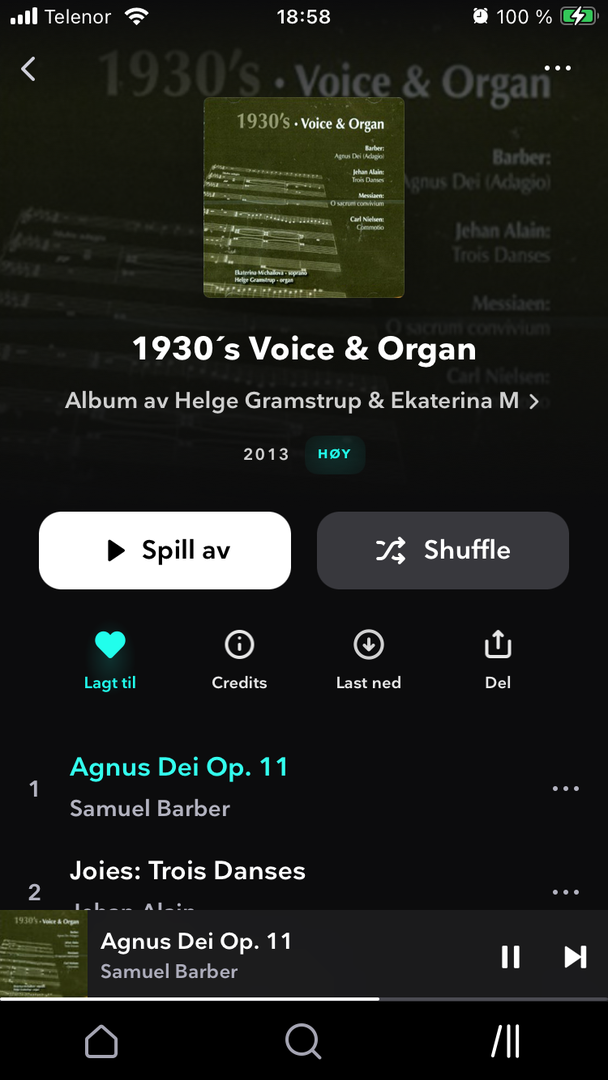Open options for Joies: Trois Danses

pyautogui.click(x=565, y=891)
